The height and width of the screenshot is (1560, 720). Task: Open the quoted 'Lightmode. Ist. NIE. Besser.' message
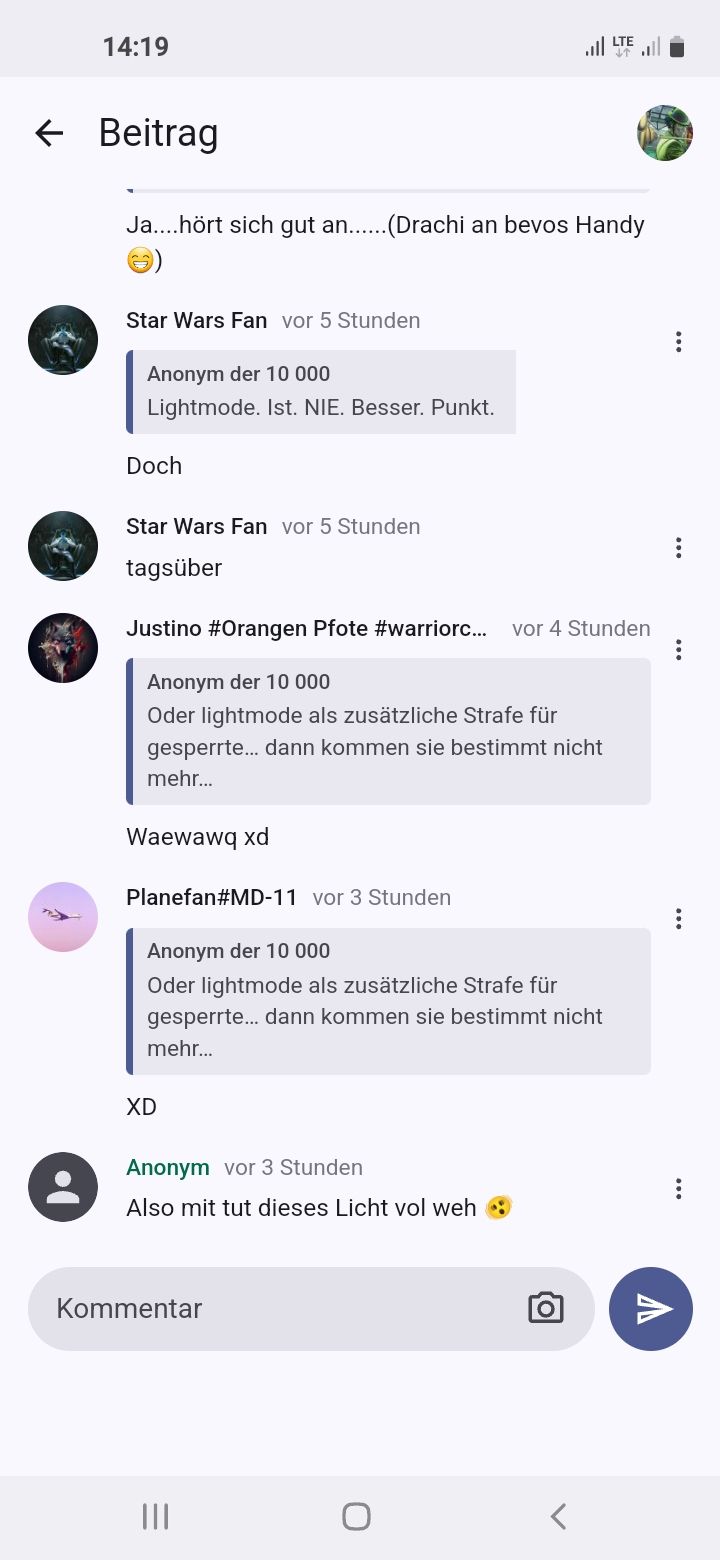[321, 392]
